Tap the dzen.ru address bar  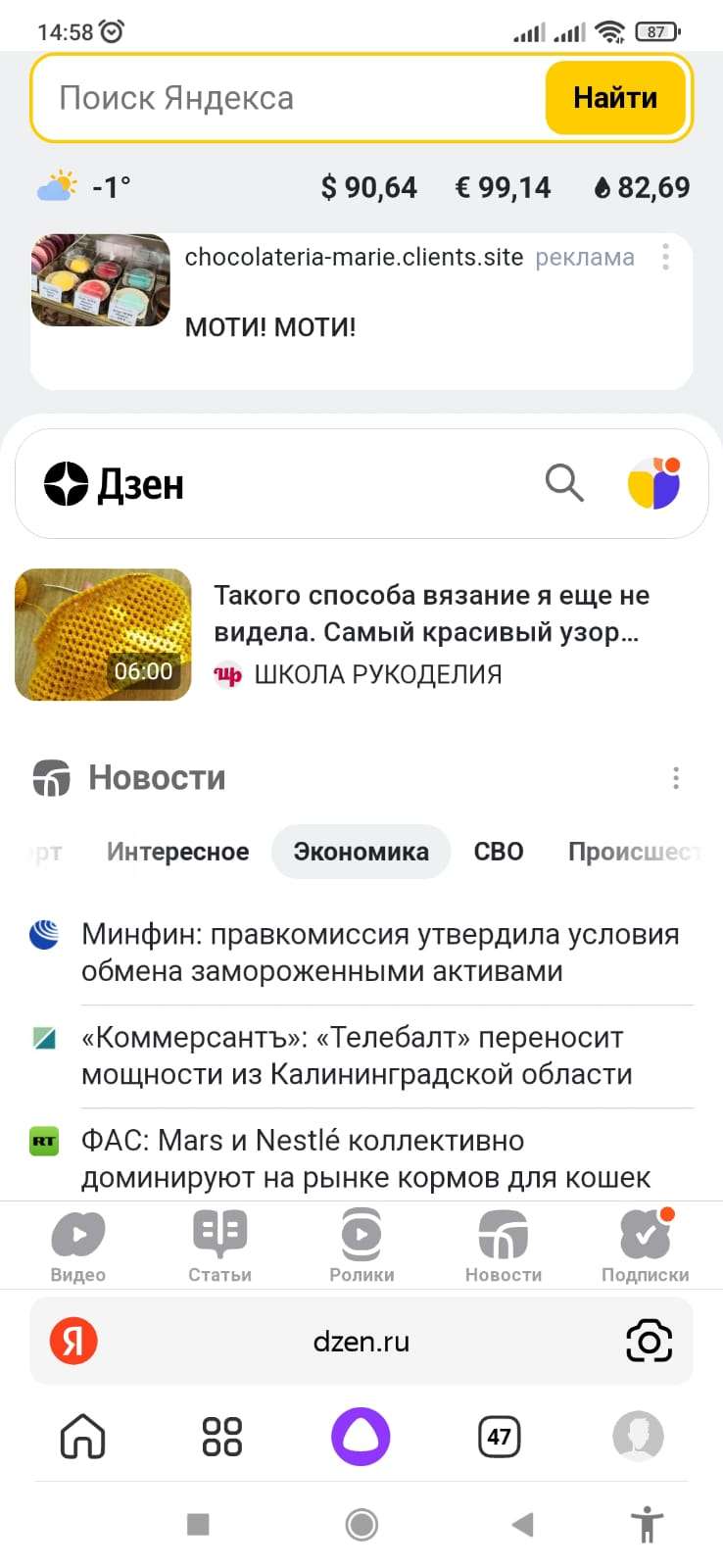click(x=361, y=1342)
